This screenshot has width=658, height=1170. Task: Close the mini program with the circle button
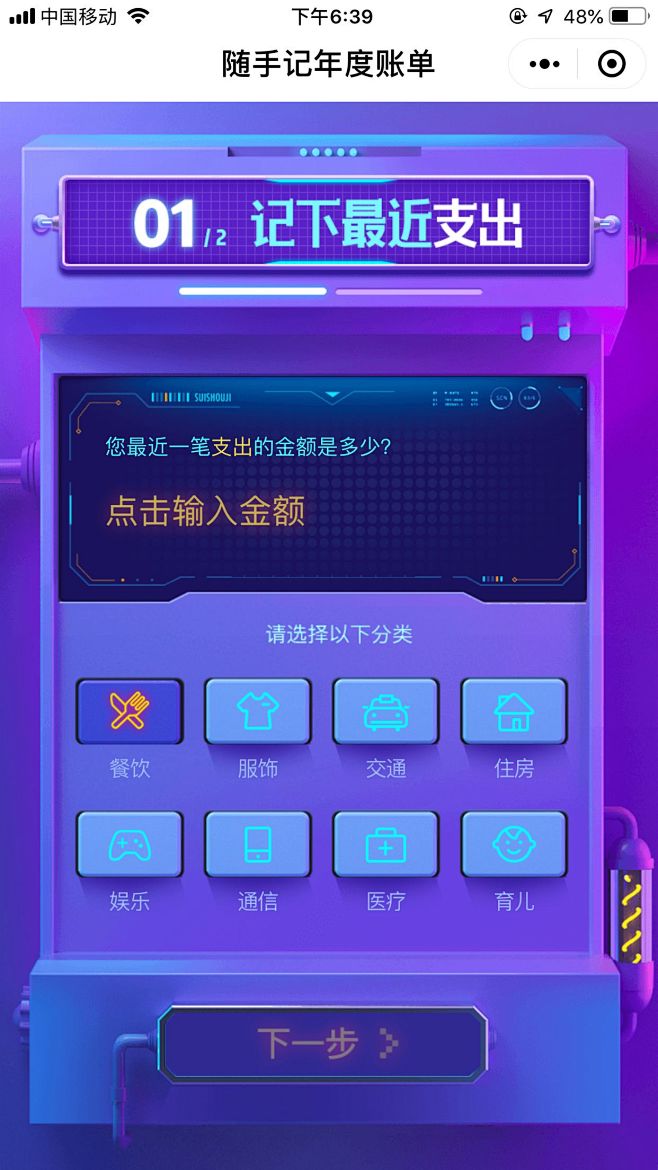point(612,64)
